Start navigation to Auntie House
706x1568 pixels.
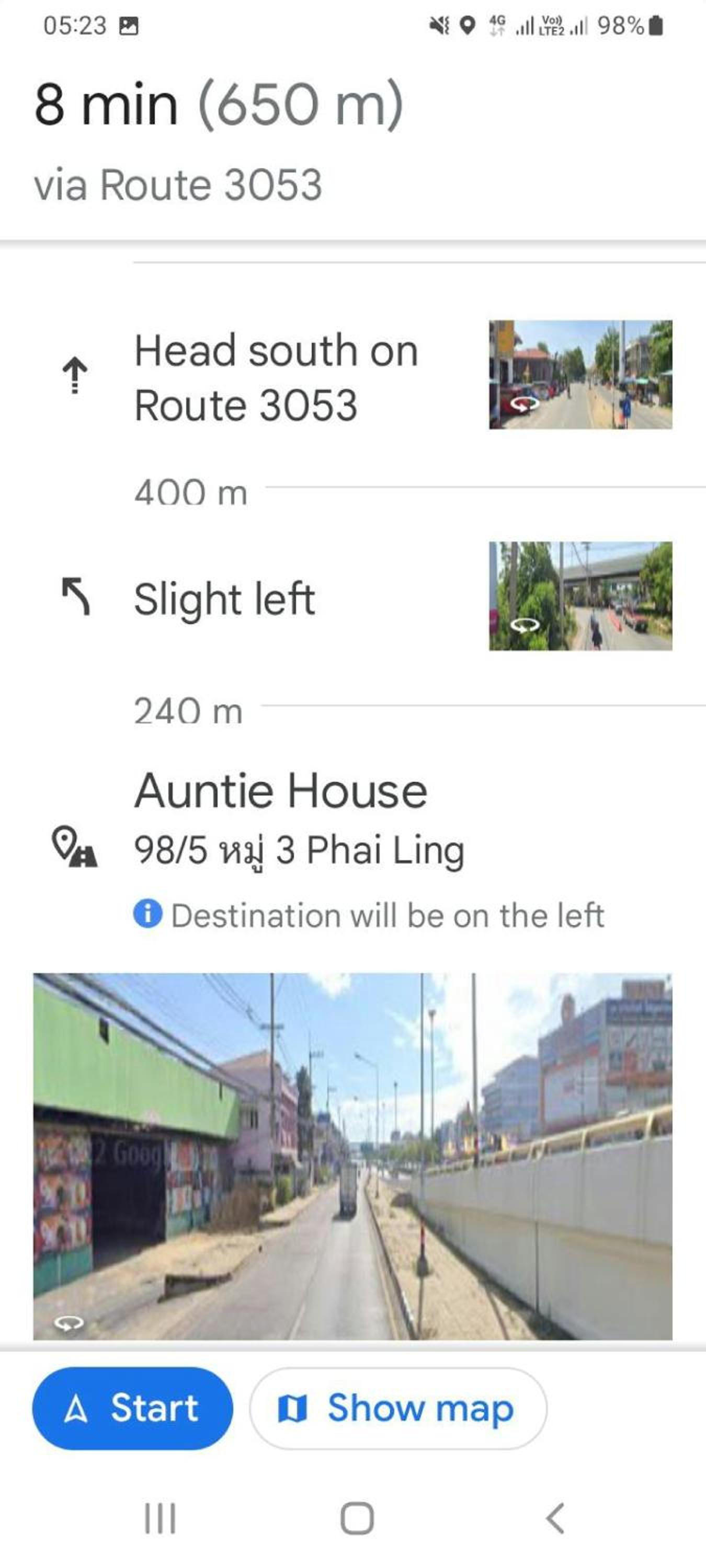click(x=132, y=1409)
